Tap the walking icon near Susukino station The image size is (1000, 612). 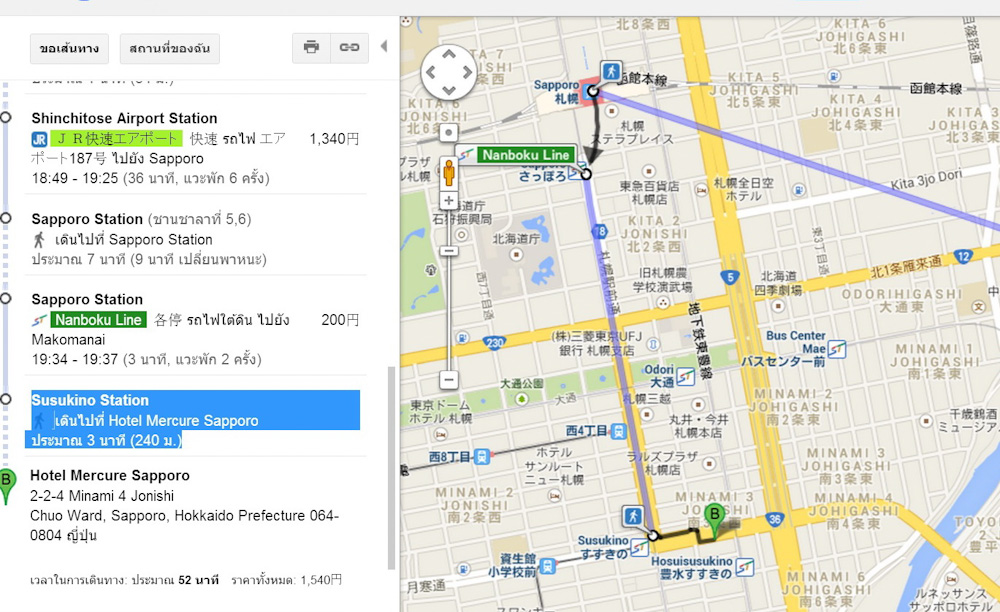tap(633, 515)
